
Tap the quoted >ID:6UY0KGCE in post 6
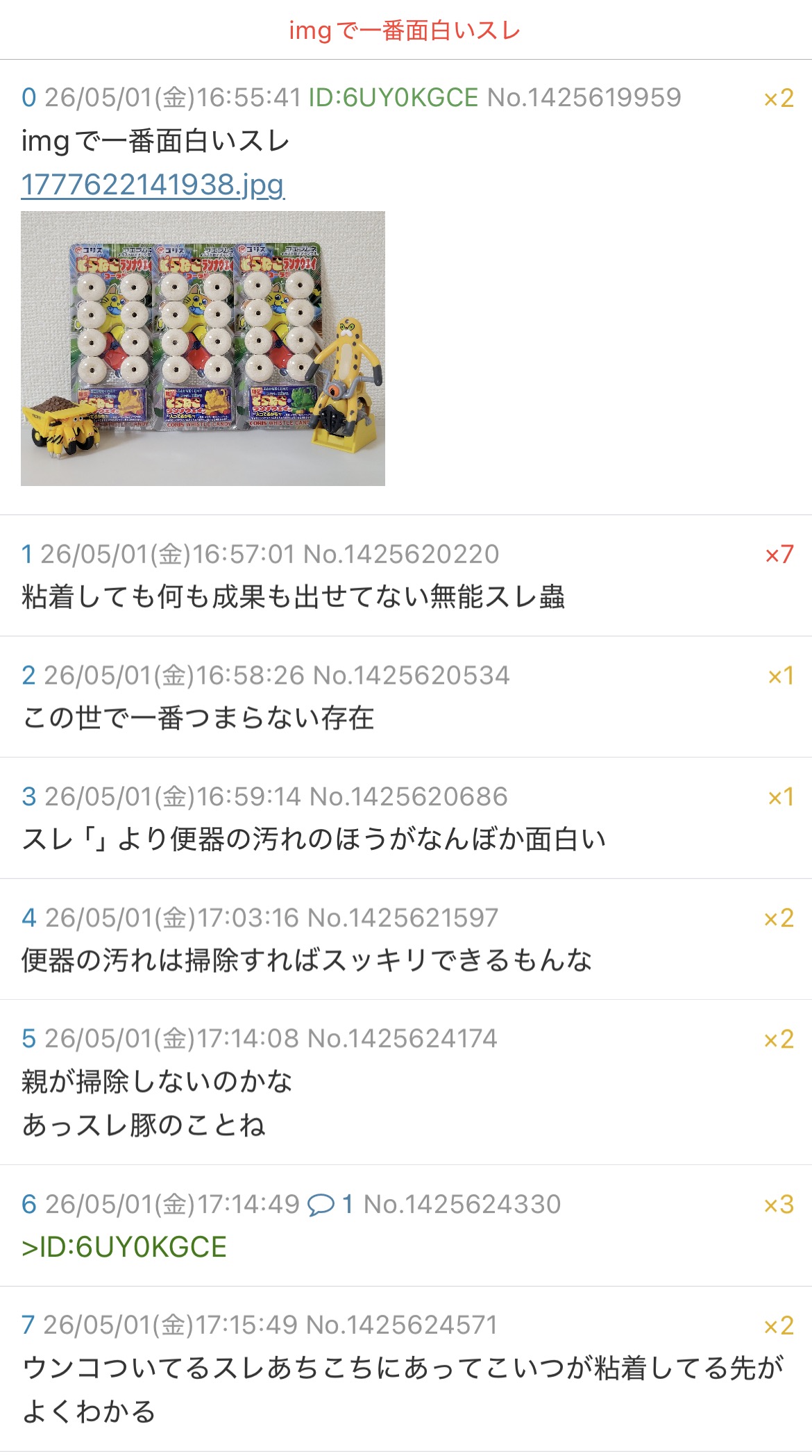[x=124, y=1248]
